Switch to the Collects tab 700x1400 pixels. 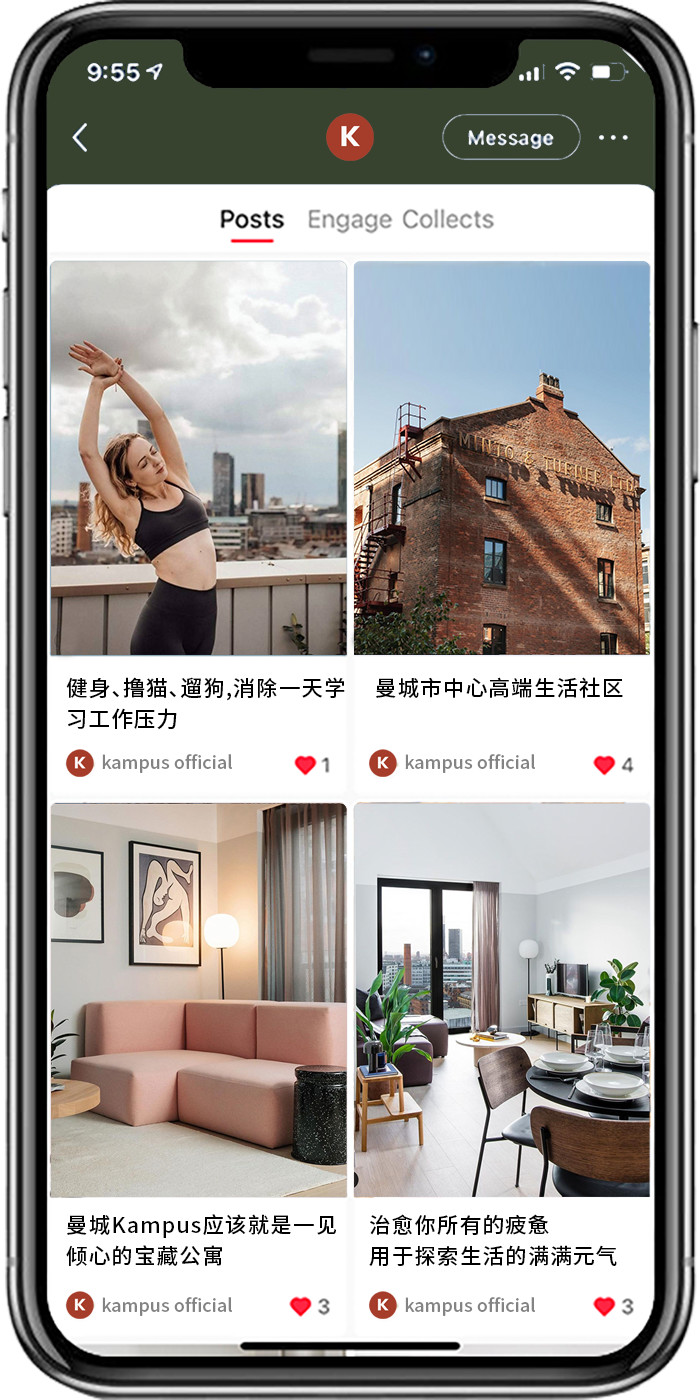(448, 220)
